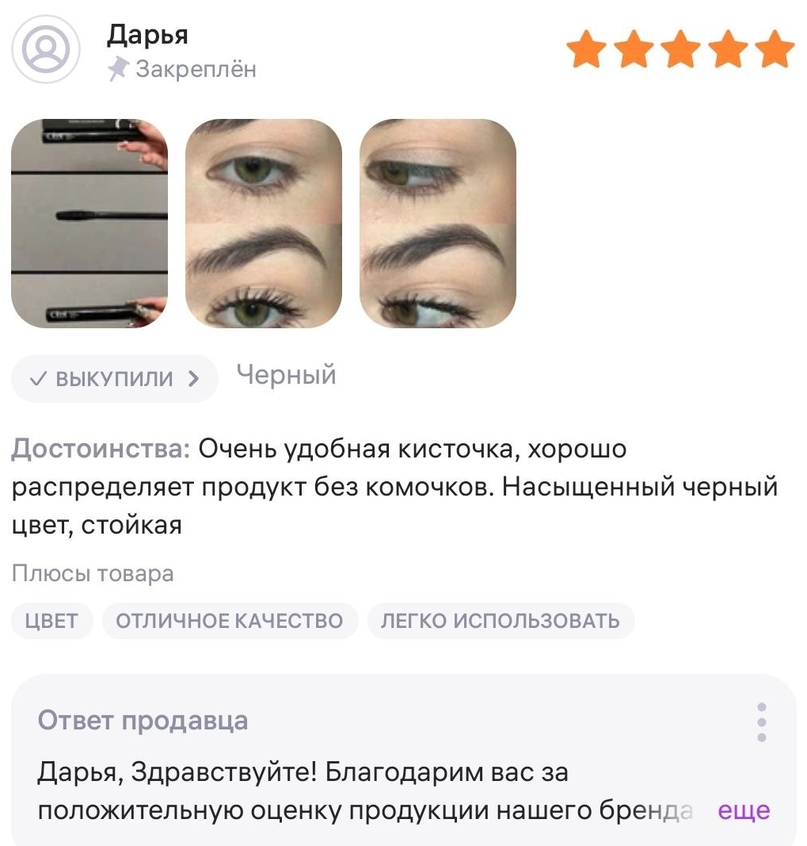Select the «Отличное качество» tag
This screenshot has height=846, width=807.
[x=229, y=621]
